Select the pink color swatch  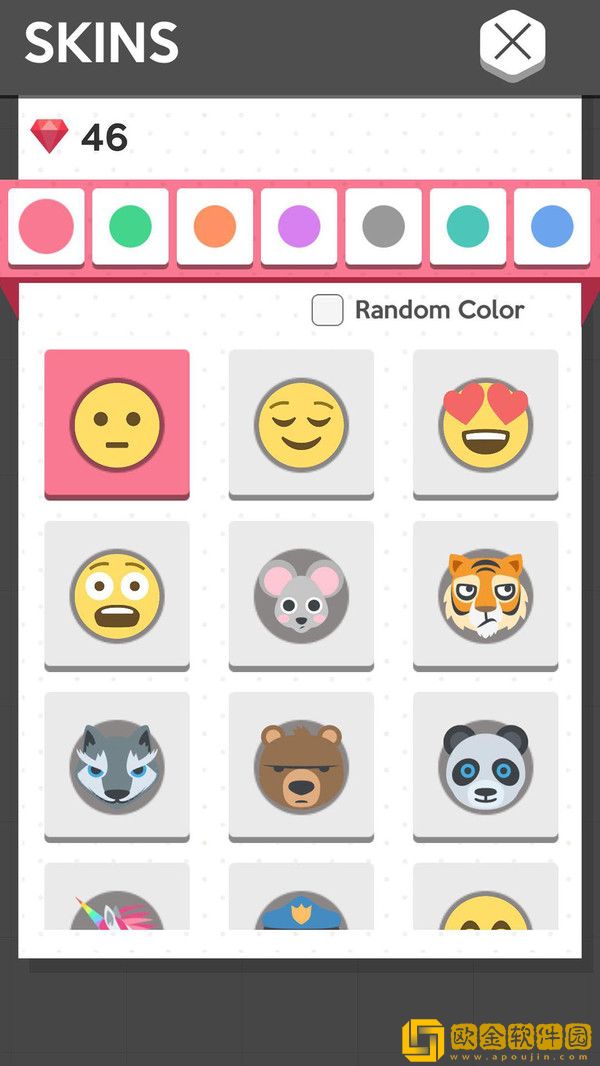point(46,227)
